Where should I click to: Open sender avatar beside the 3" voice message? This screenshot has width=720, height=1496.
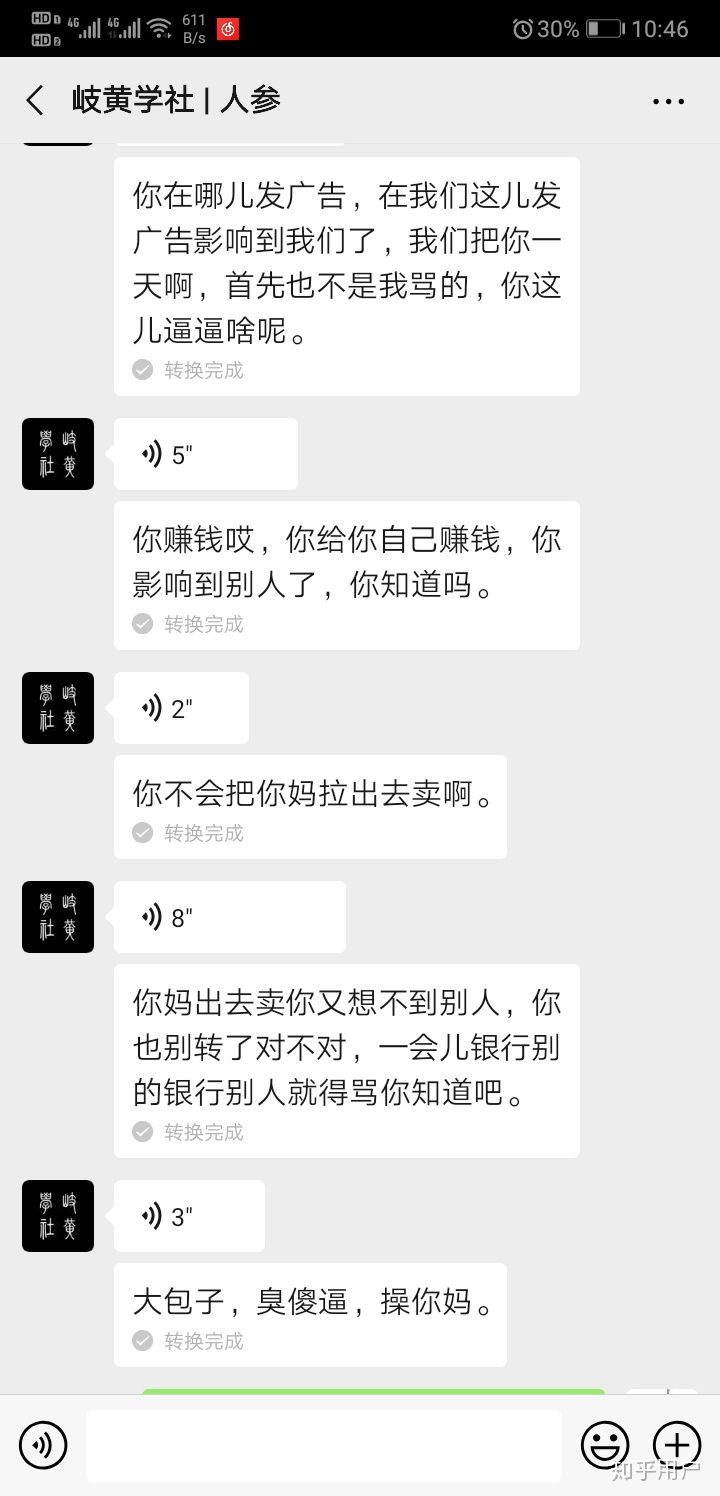point(58,1216)
